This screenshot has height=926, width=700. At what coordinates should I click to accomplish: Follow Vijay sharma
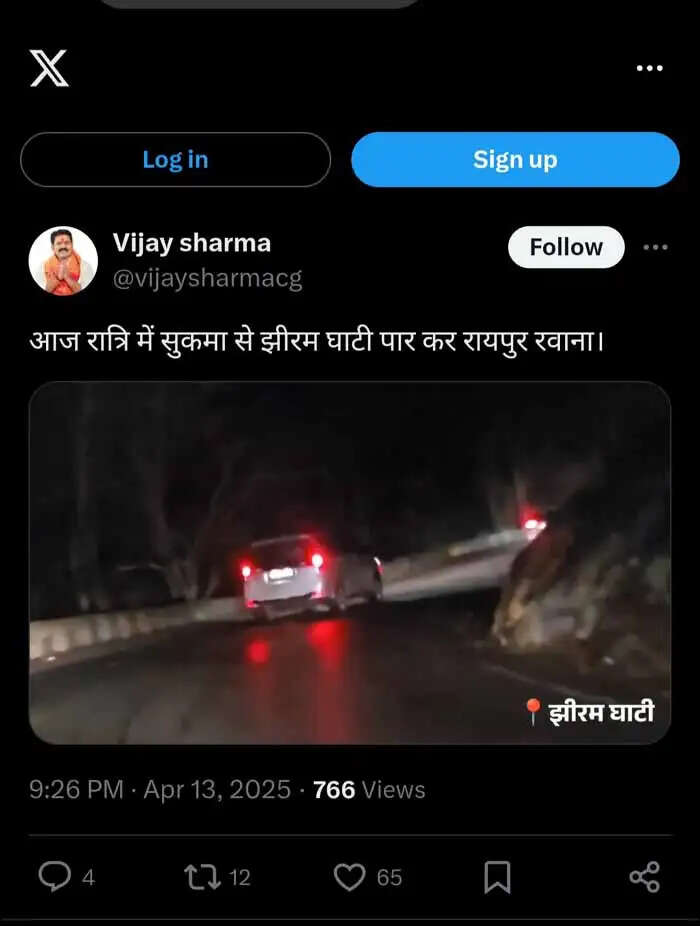coord(566,247)
